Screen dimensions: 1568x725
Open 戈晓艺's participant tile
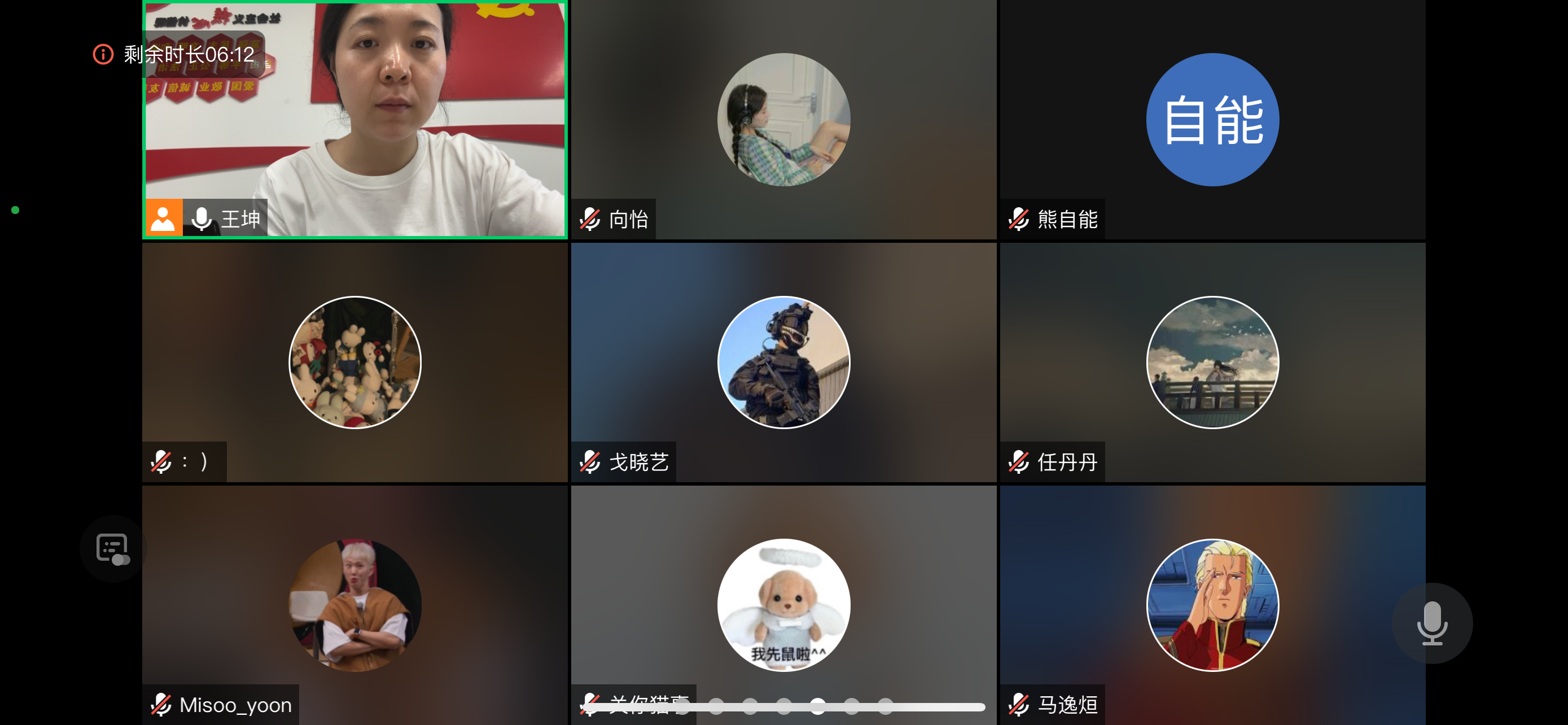tap(783, 363)
